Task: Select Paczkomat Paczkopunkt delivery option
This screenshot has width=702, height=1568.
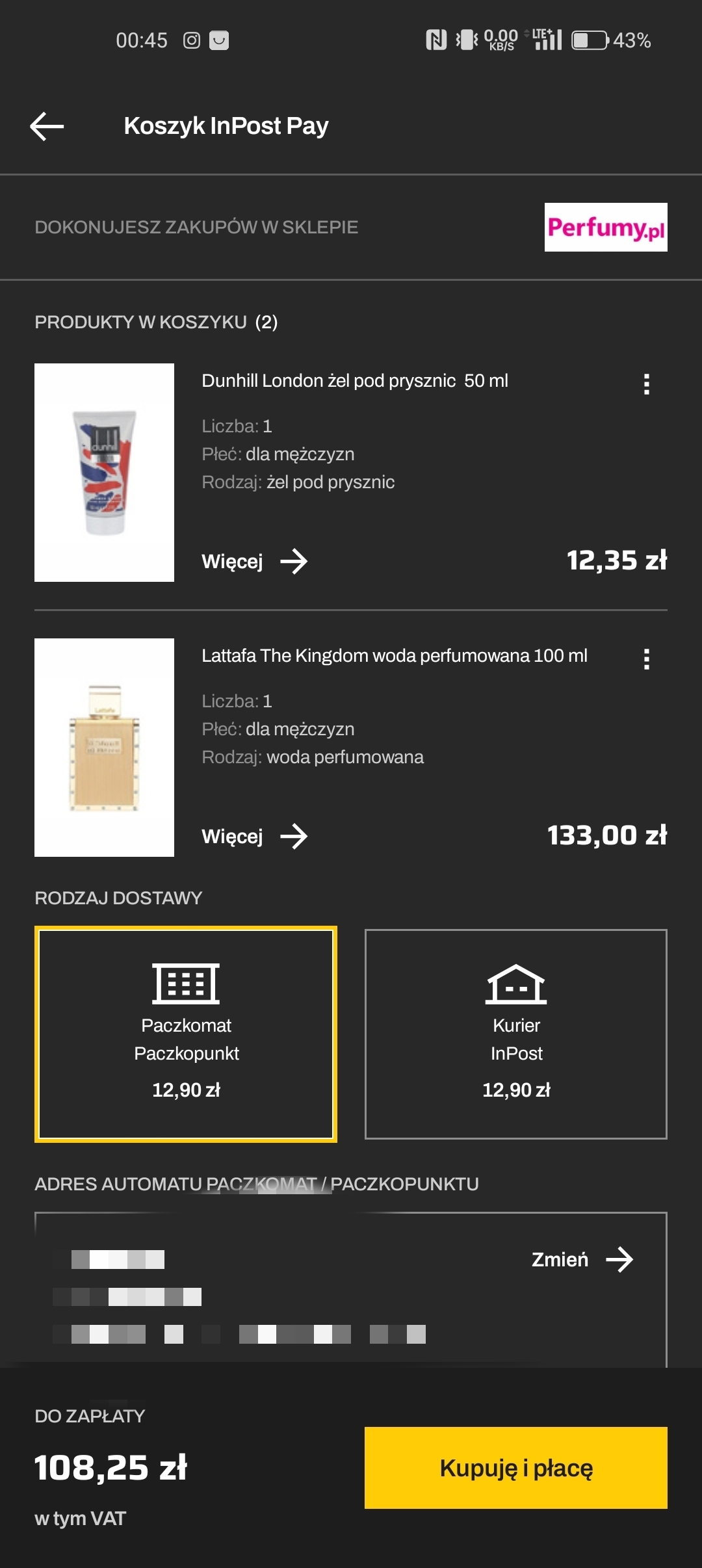Action: (x=186, y=1034)
